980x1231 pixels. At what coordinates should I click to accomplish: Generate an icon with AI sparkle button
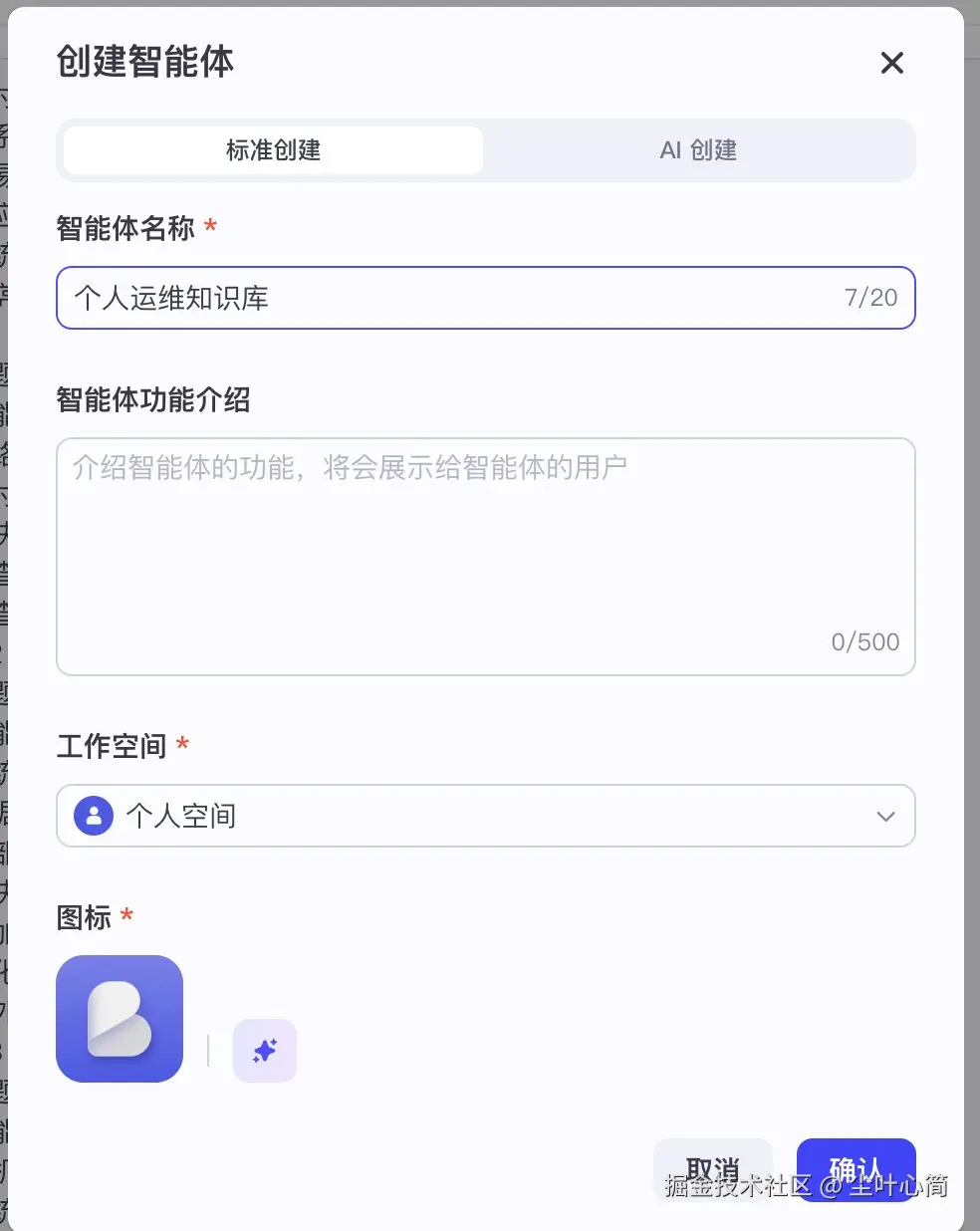(x=265, y=1050)
